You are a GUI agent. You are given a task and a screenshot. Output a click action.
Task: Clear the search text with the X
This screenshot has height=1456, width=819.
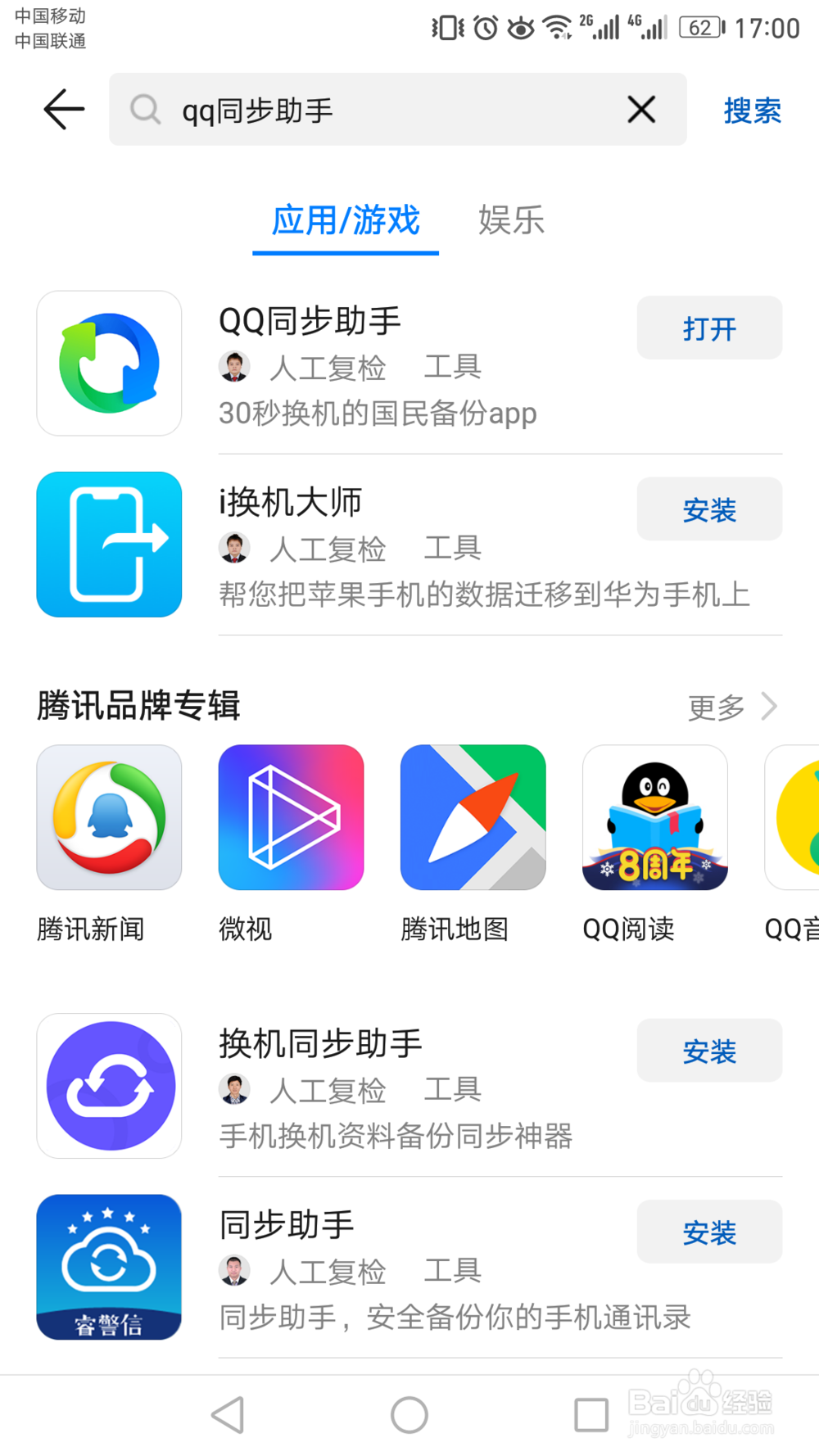coord(641,109)
